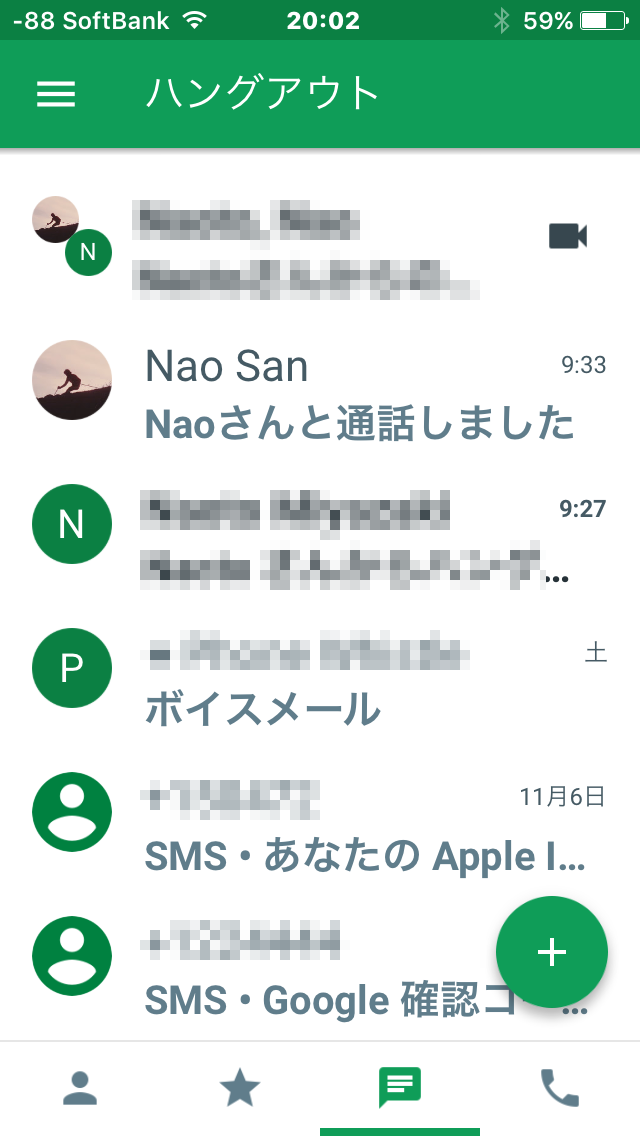Open the hamburger navigation menu
640x1136 pixels.
tap(56, 93)
